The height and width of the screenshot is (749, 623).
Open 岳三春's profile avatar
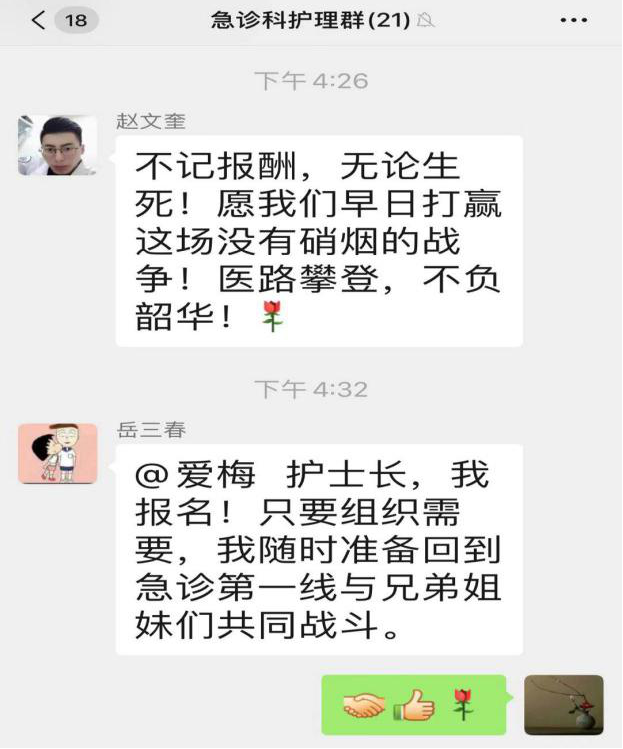[57, 453]
